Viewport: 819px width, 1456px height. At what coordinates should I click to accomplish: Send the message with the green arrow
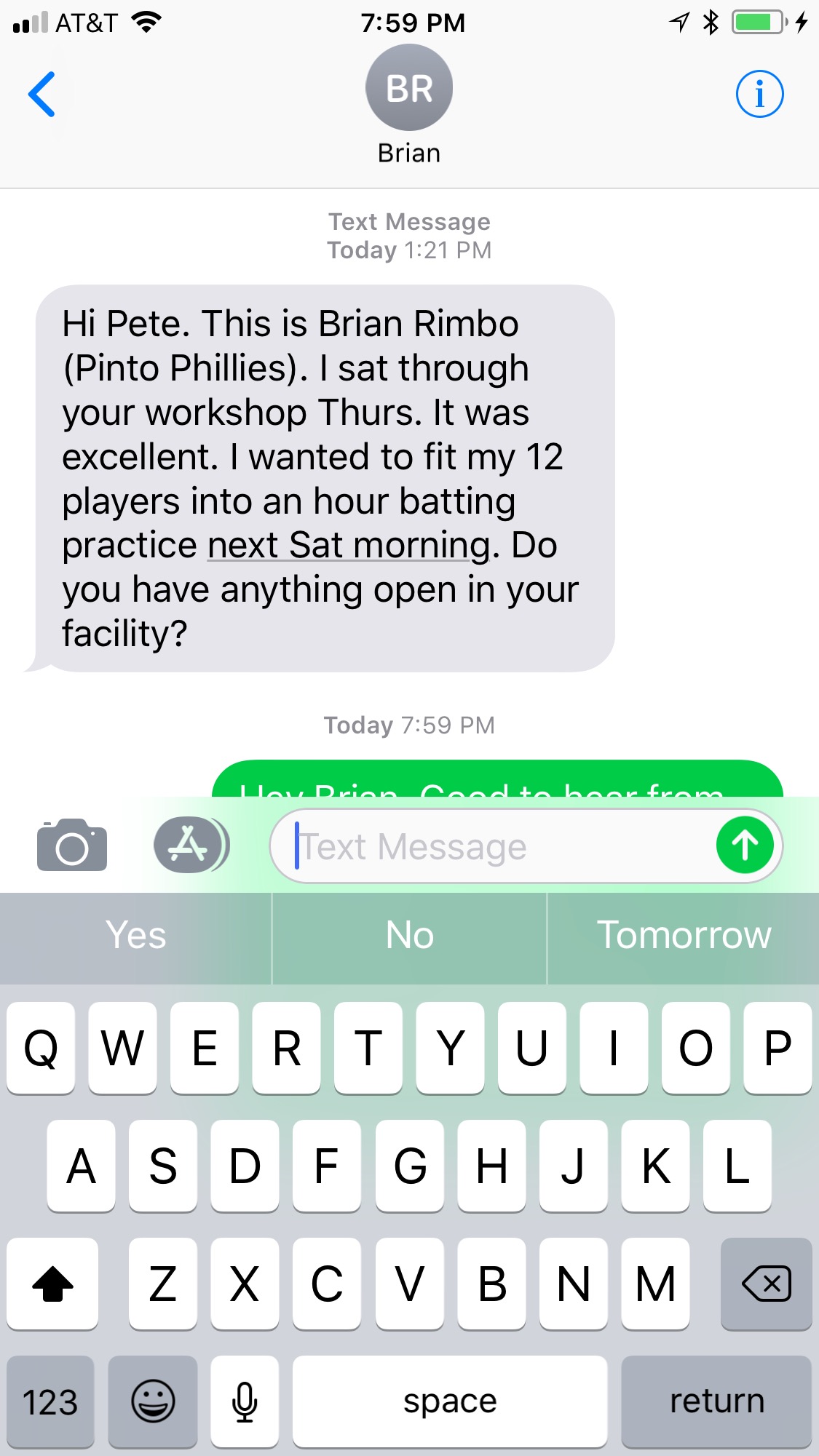[745, 846]
